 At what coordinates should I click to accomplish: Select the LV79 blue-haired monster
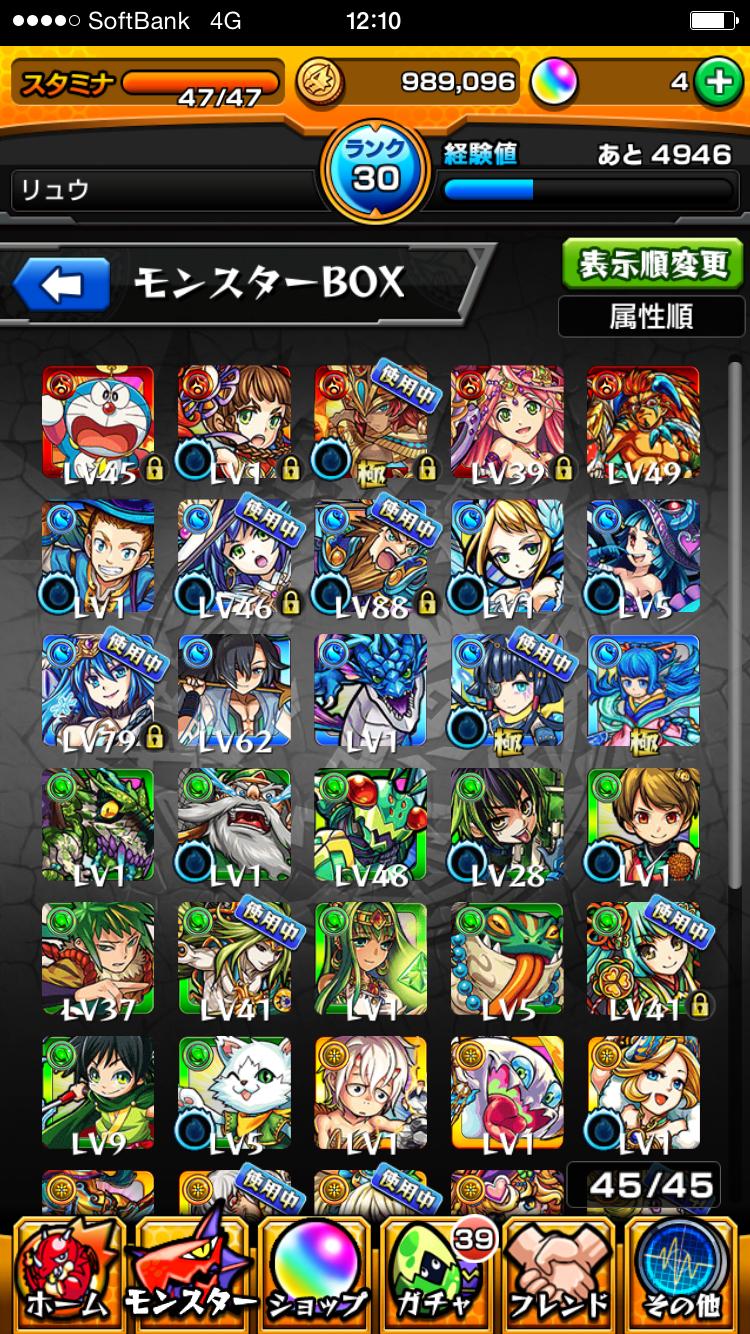pos(98,690)
